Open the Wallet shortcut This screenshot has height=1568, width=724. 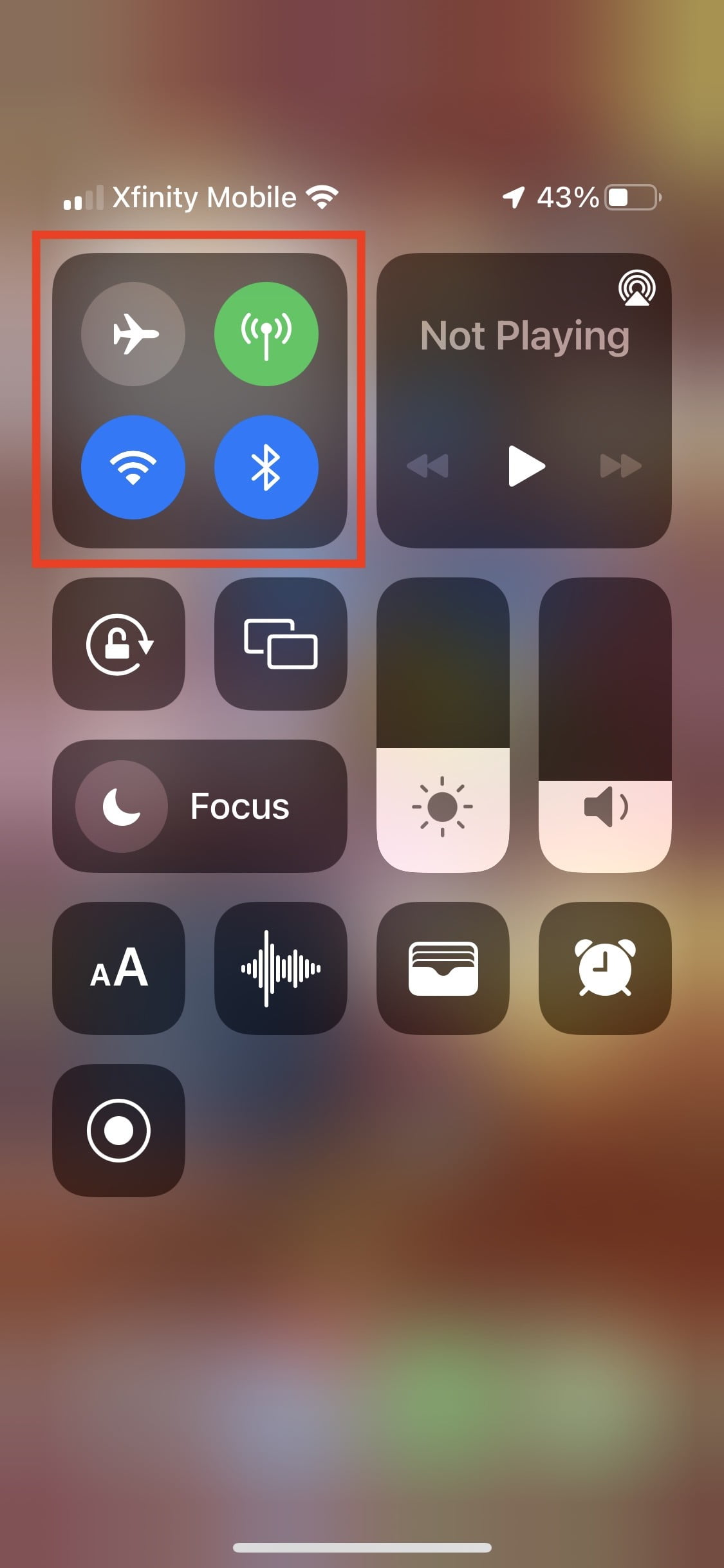(443, 968)
